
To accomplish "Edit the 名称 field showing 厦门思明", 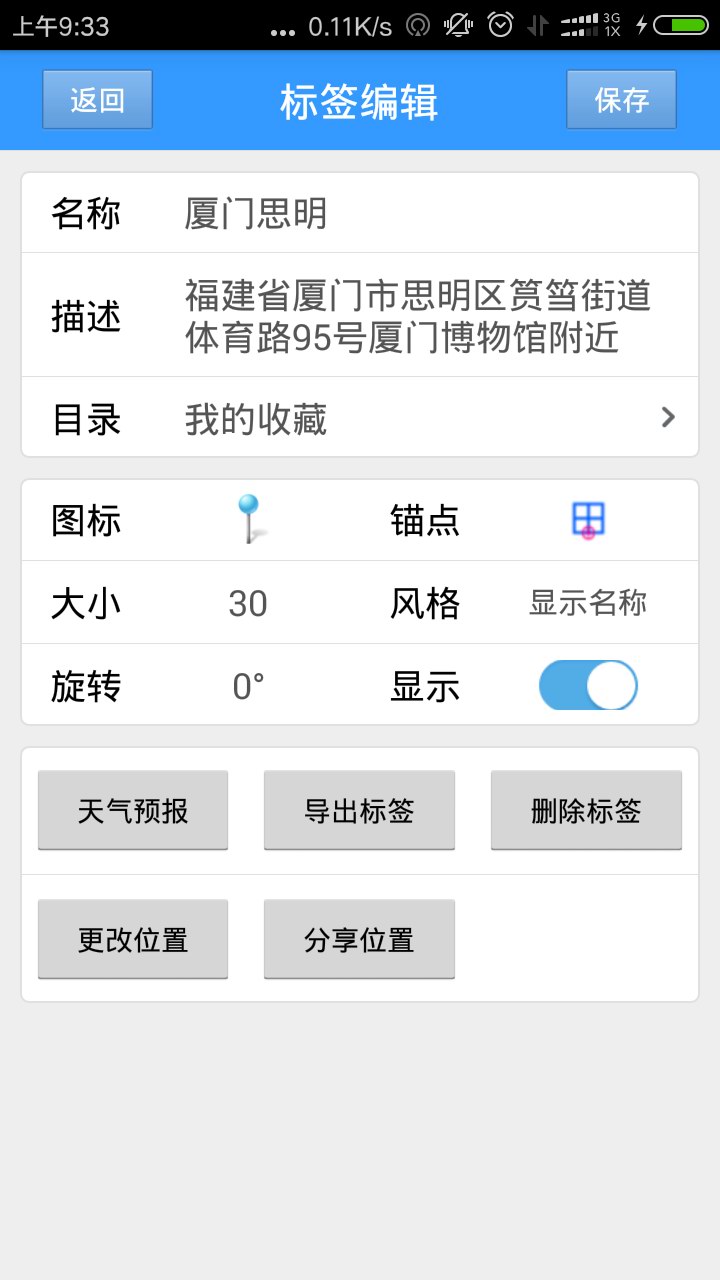I will [256, 214].
